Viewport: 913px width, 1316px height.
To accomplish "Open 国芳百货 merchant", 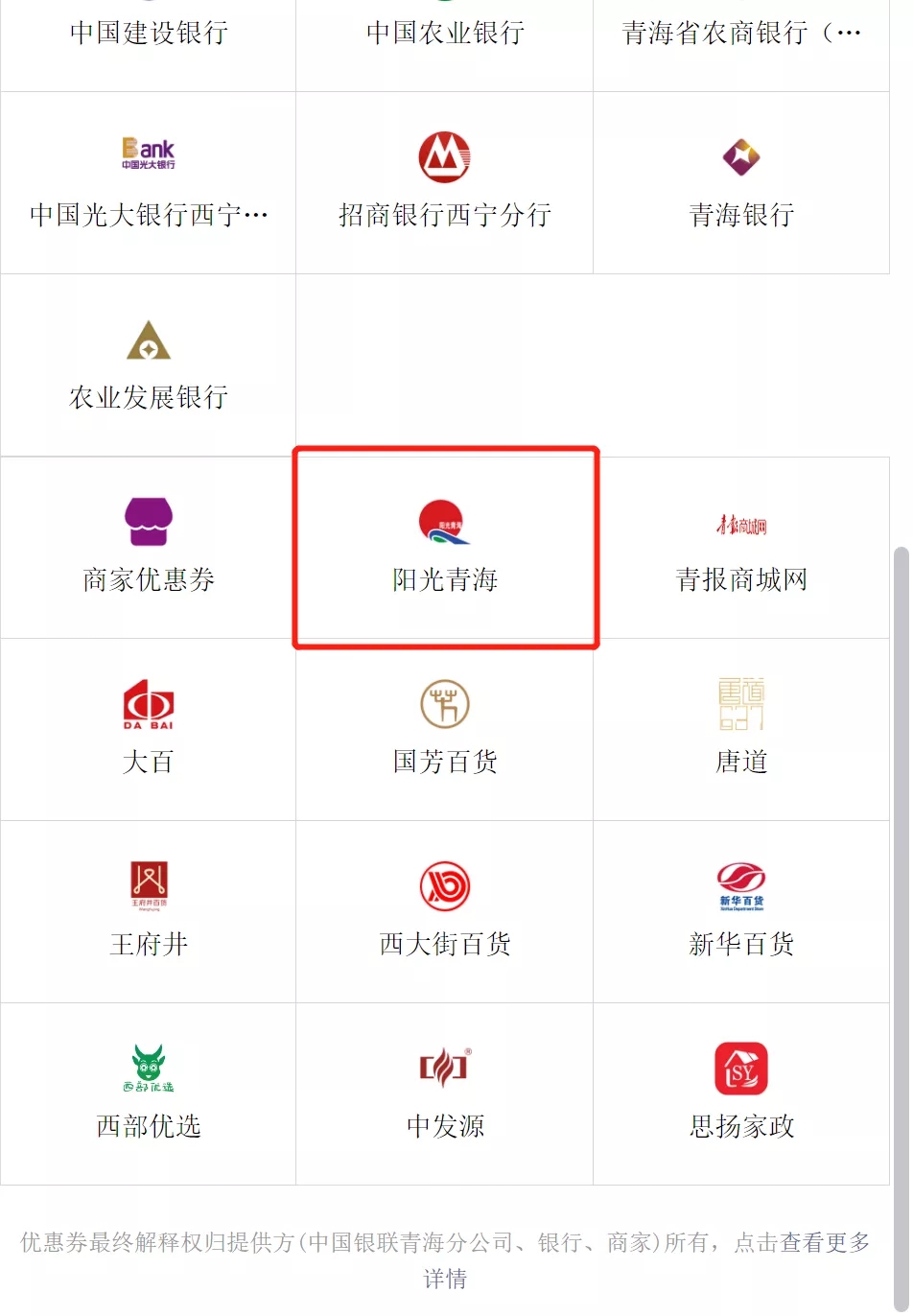I will point(445,730).
